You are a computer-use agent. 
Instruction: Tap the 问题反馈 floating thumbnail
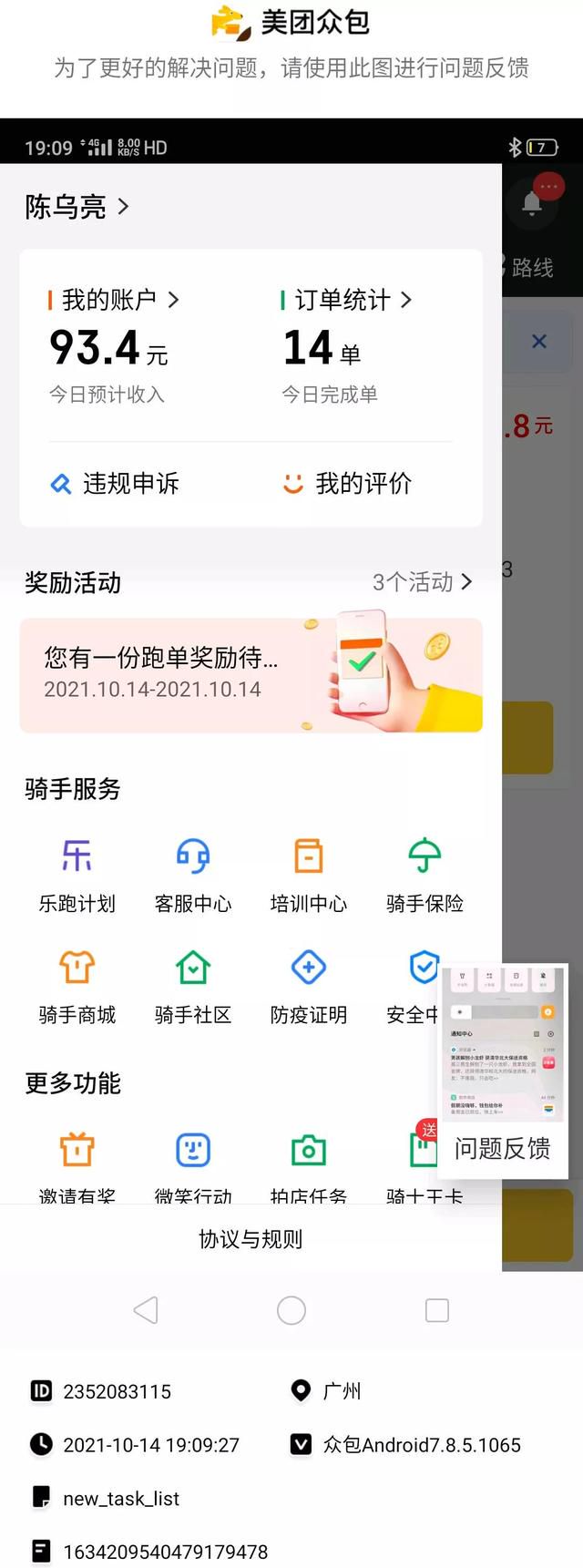click(504, 1071)
